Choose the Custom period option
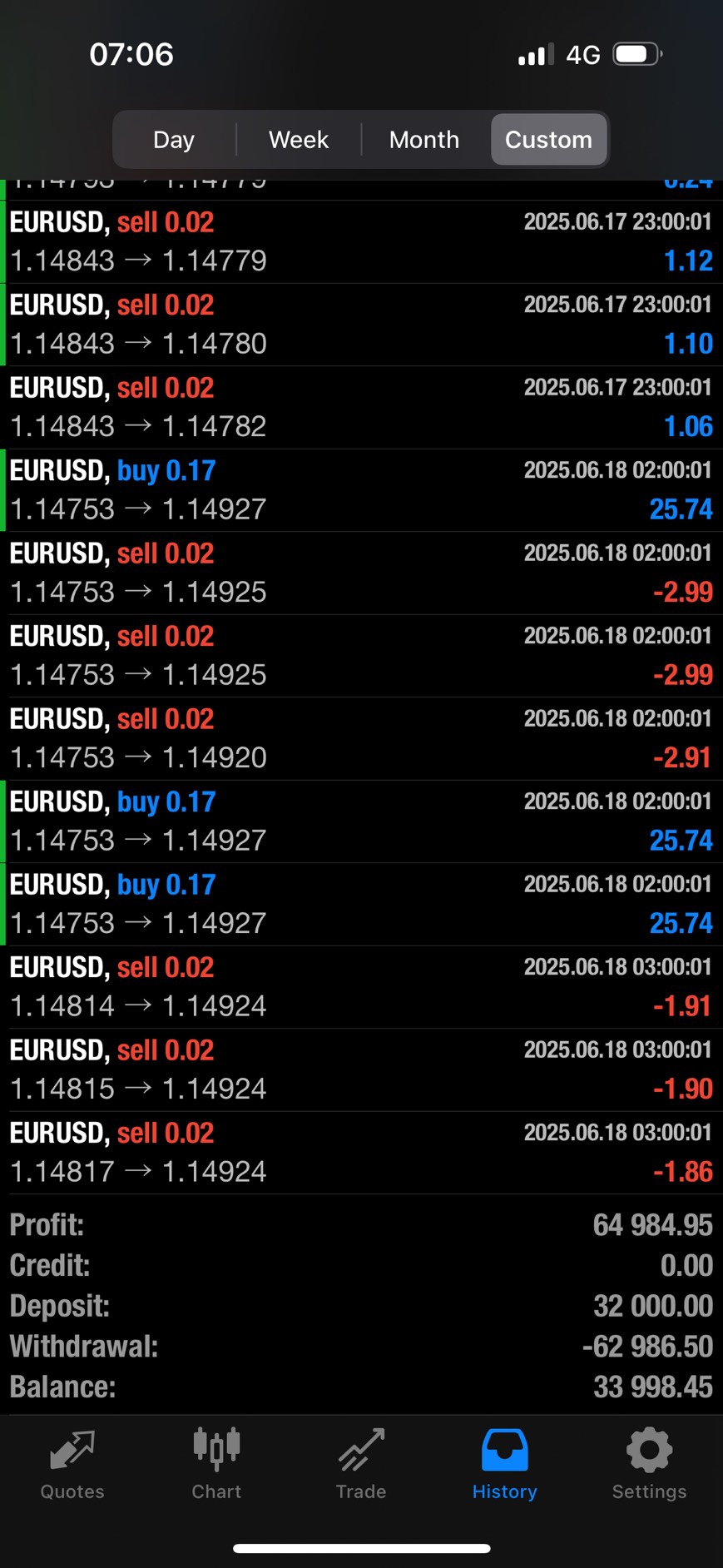This screenshot has height=1568, width=723. [548, 140]
